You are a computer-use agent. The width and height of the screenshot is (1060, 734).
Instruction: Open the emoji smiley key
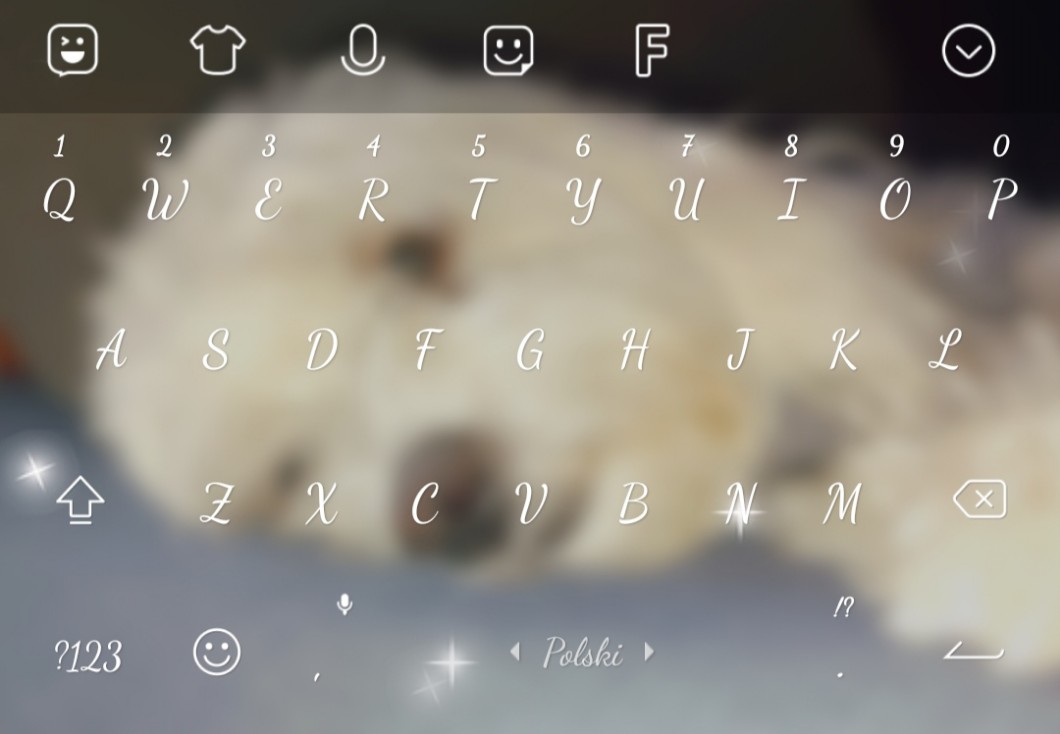[217, 653]
